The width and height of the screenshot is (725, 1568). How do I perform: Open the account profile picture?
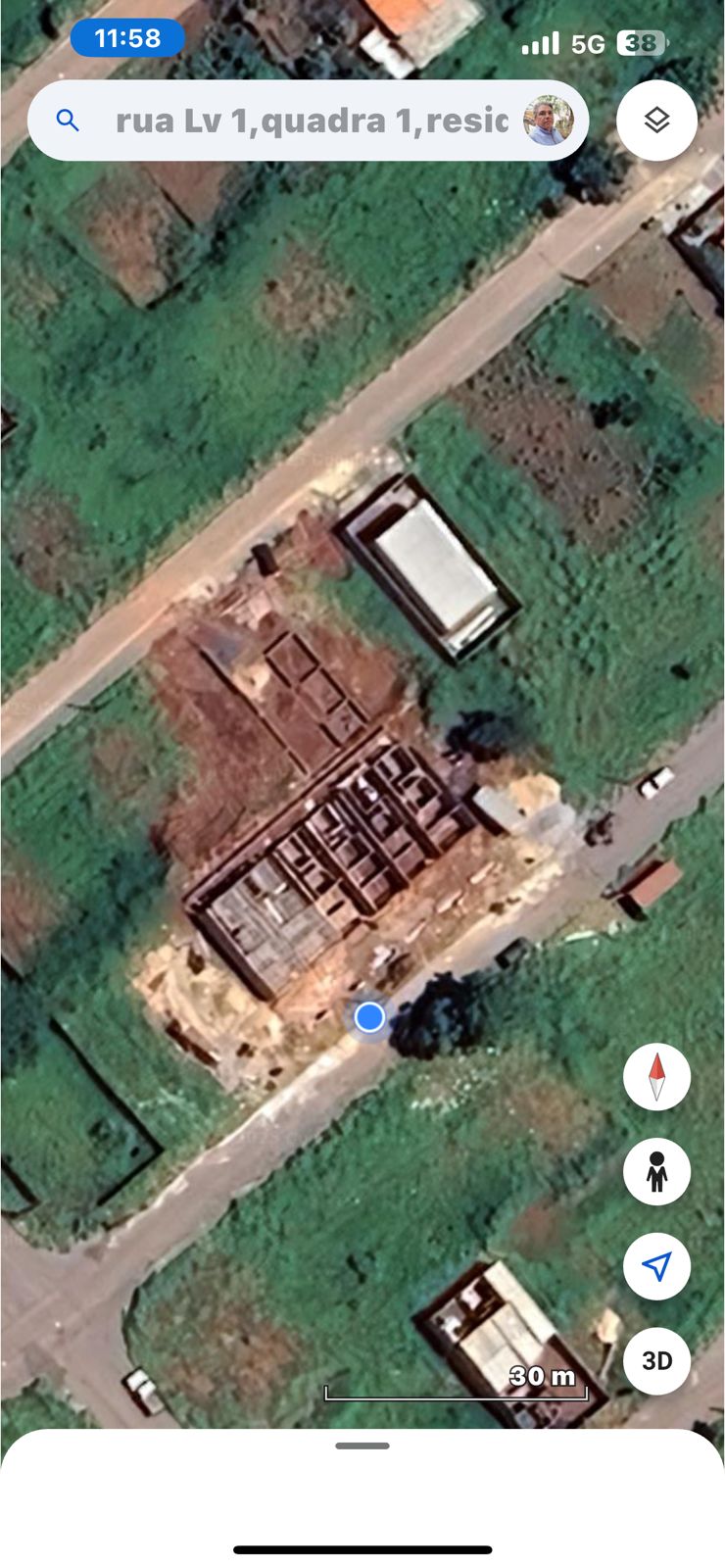[549, 121]
